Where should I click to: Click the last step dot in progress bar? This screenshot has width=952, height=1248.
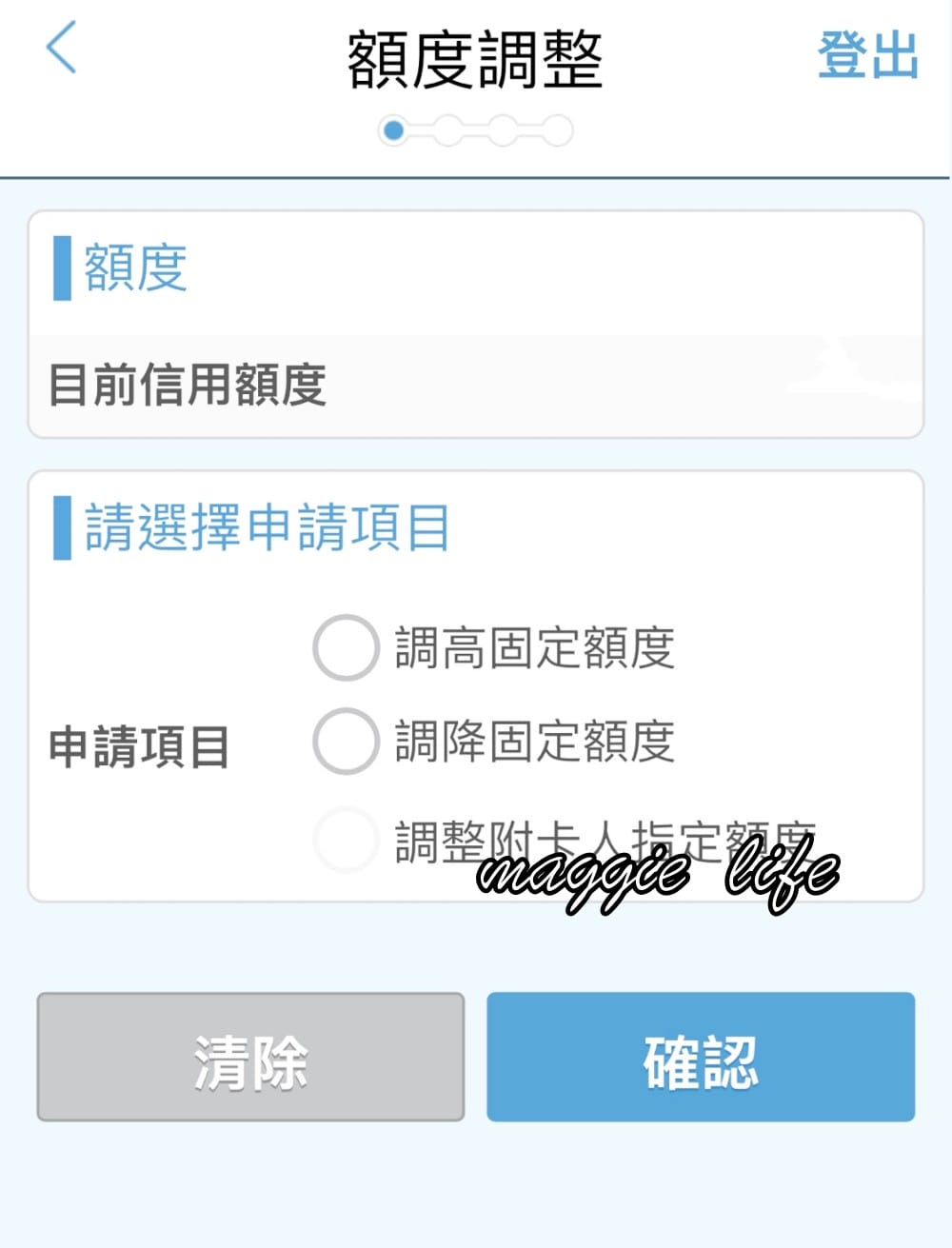click(556, 130)
